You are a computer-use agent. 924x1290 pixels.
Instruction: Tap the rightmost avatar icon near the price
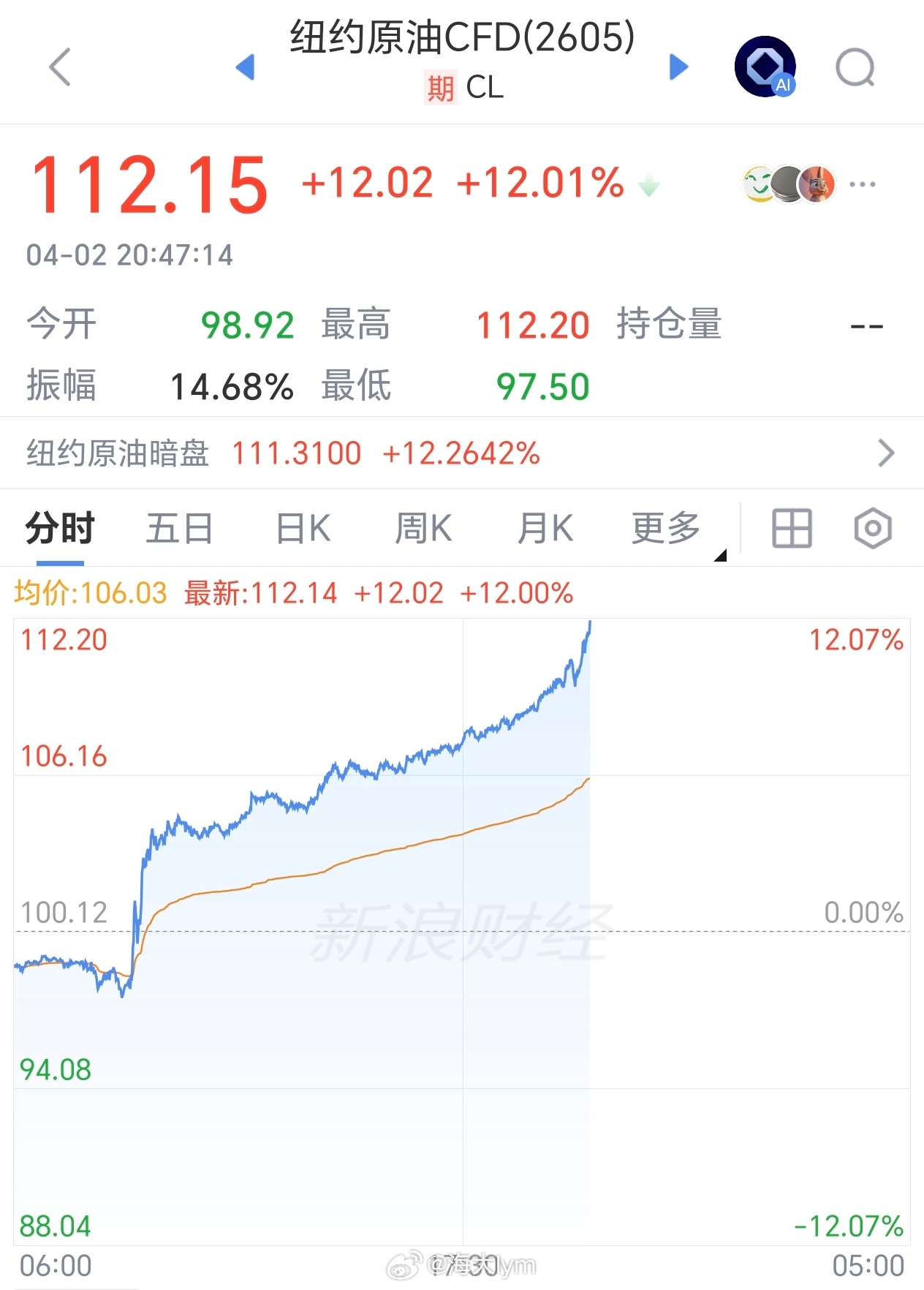(819, 185)
